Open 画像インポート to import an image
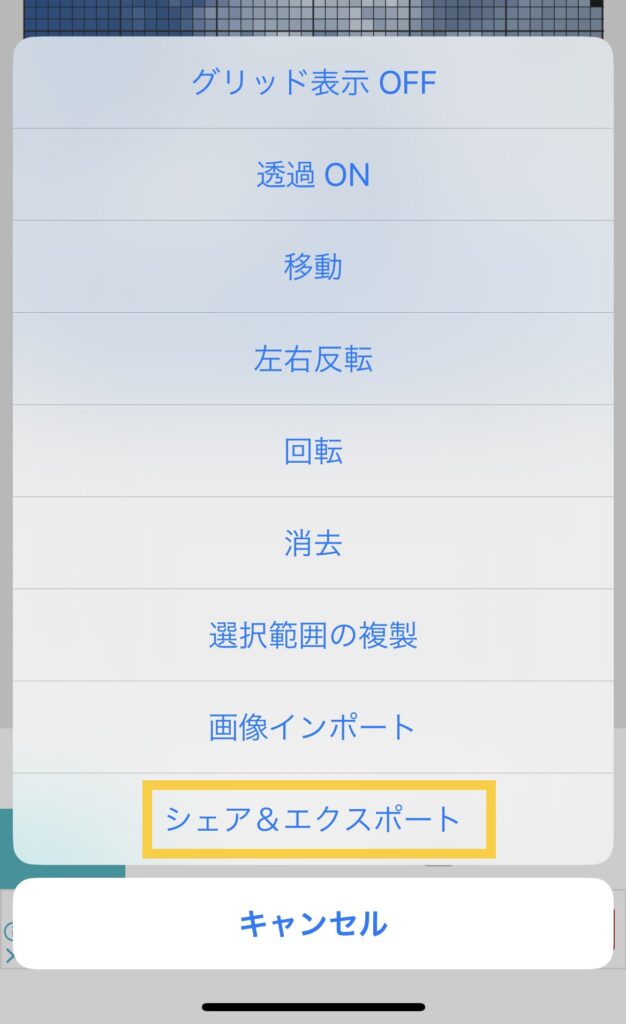The width and height of the screenshot is (626, 1024). click(x=313, y=727)
